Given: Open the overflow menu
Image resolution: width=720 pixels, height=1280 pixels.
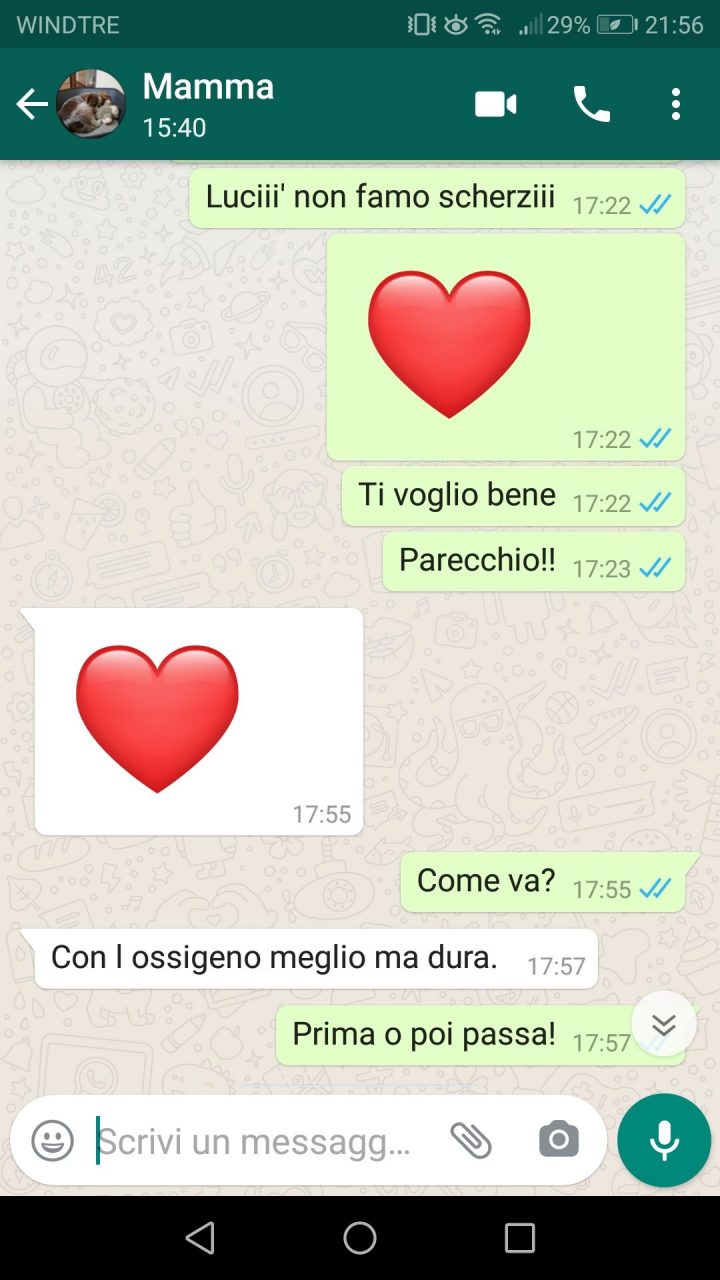Looking at the screenshot, I should 676,104.
